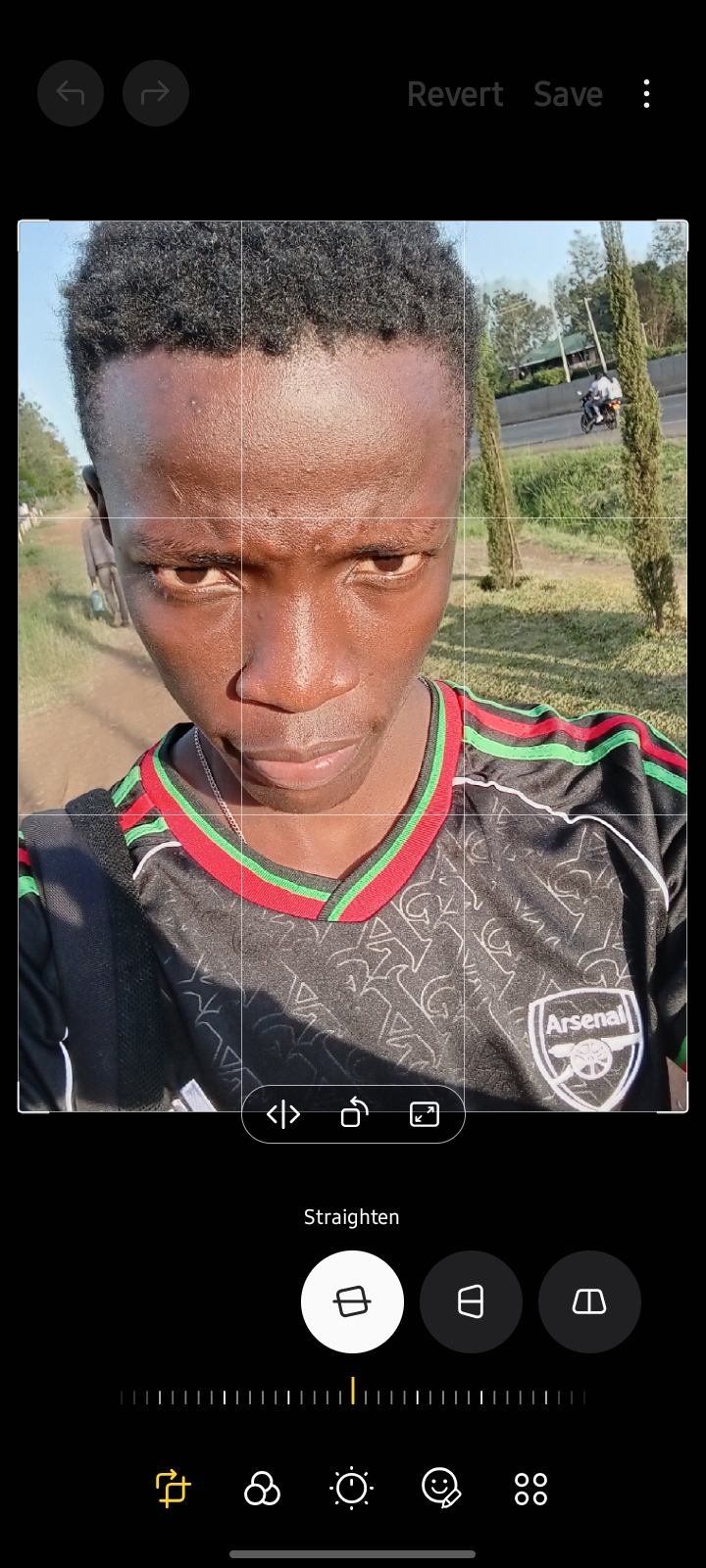Viewport: 706px width, 1568px height.
Task: Undo the last edit
Action: (71, 93)
